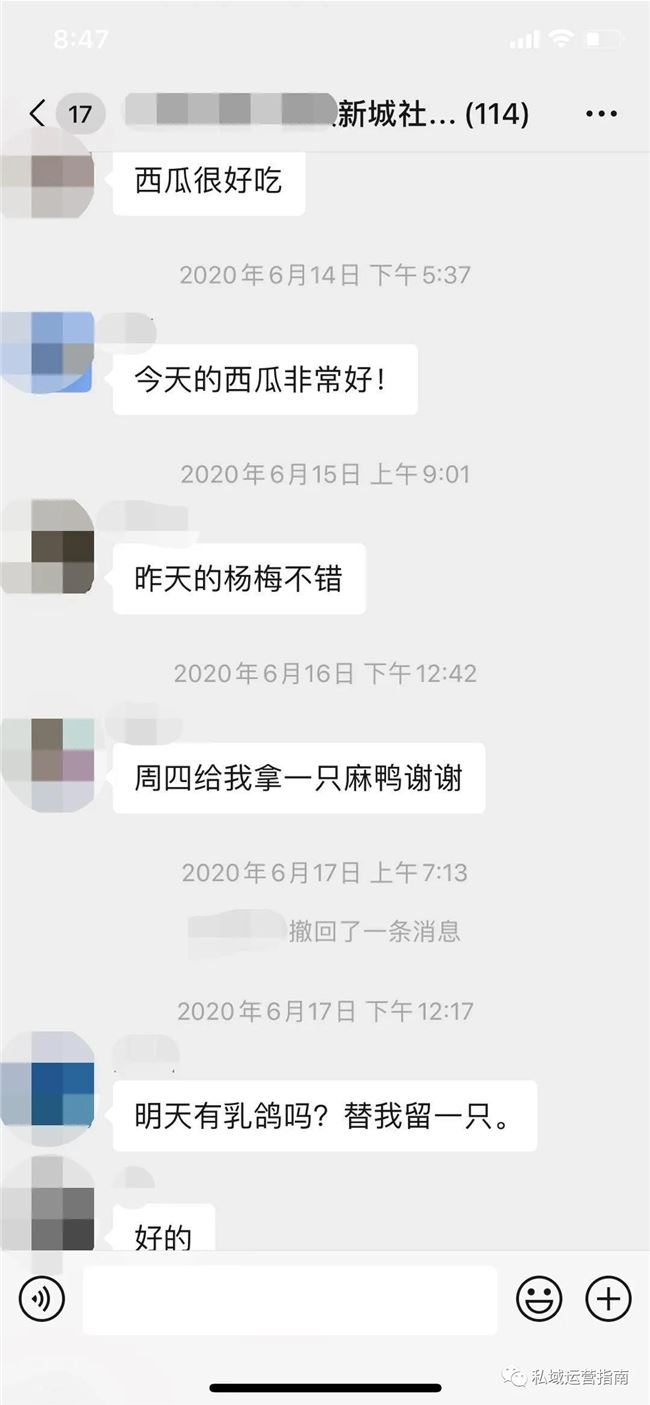Switch to voice message input

pyautogui.click(x=41, y=1299)
